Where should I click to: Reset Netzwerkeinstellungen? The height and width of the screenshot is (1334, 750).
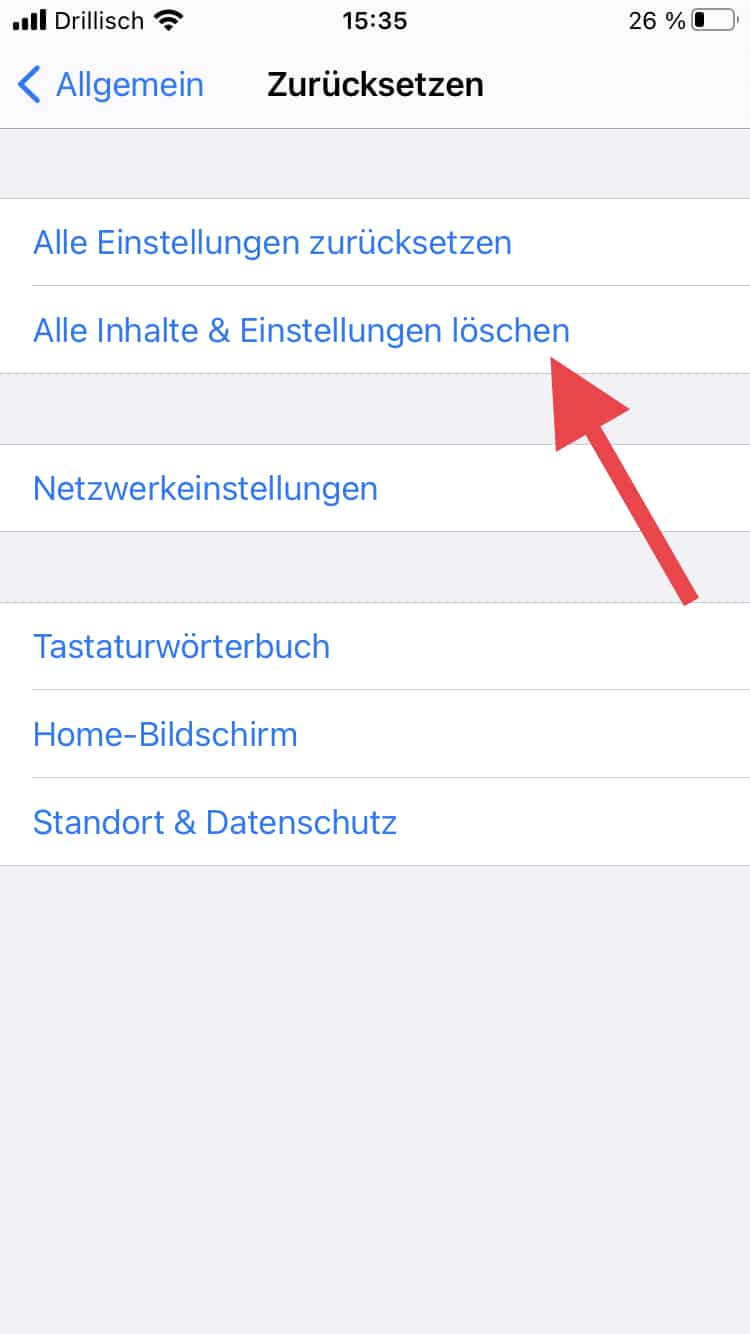pos(205,489)
